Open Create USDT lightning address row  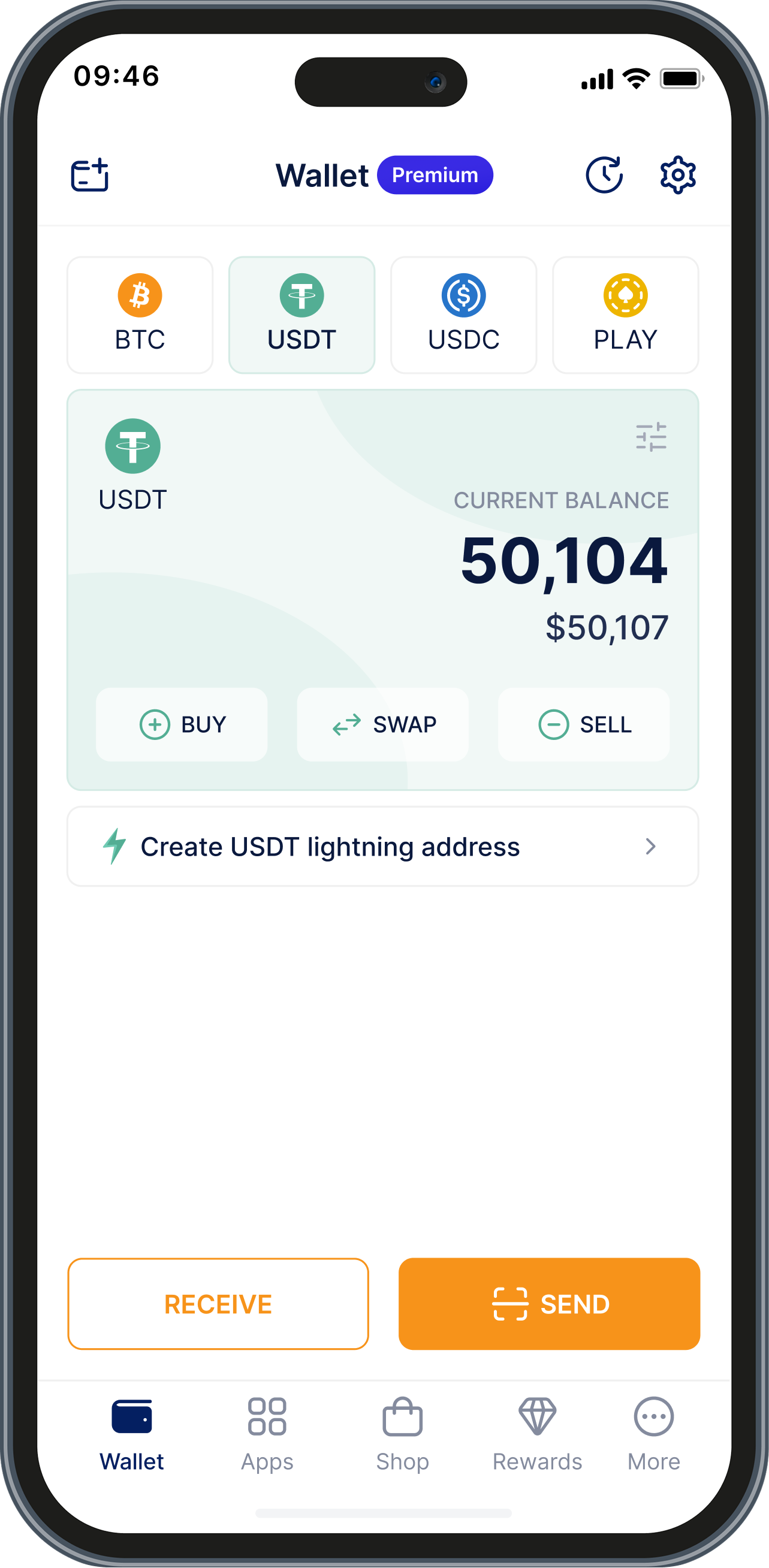click(x=382, y=847)
